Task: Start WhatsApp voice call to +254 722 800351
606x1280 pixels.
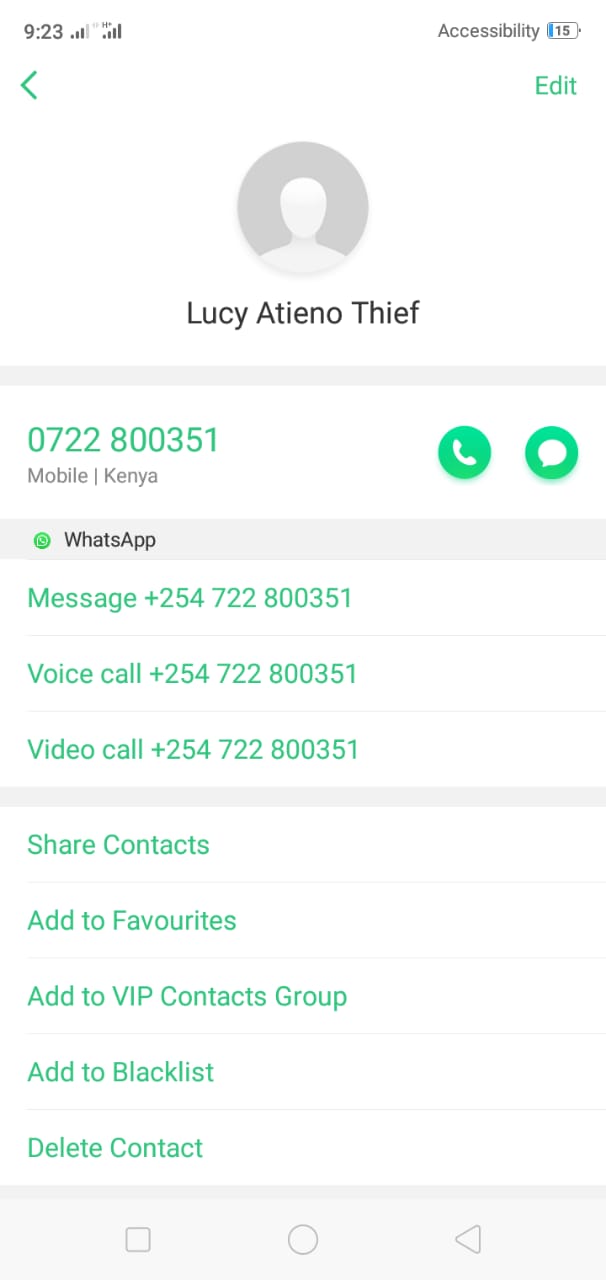Action: tap(192, 674)
